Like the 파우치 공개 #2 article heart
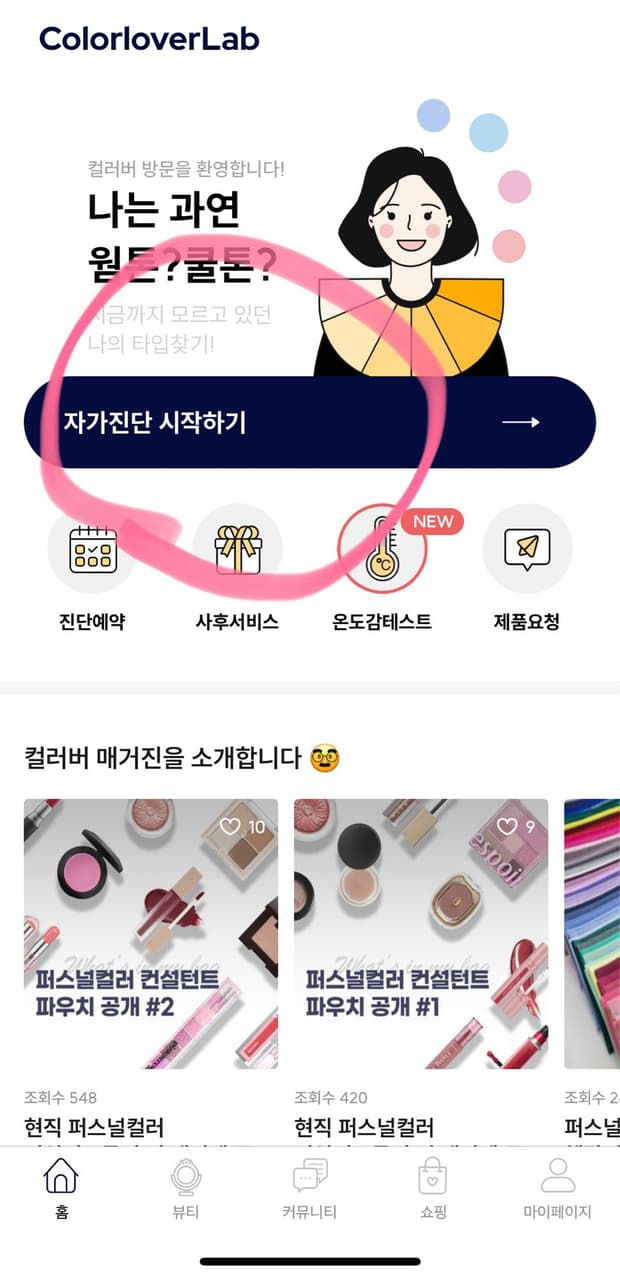620x1279 pixels. pos(231,827)
